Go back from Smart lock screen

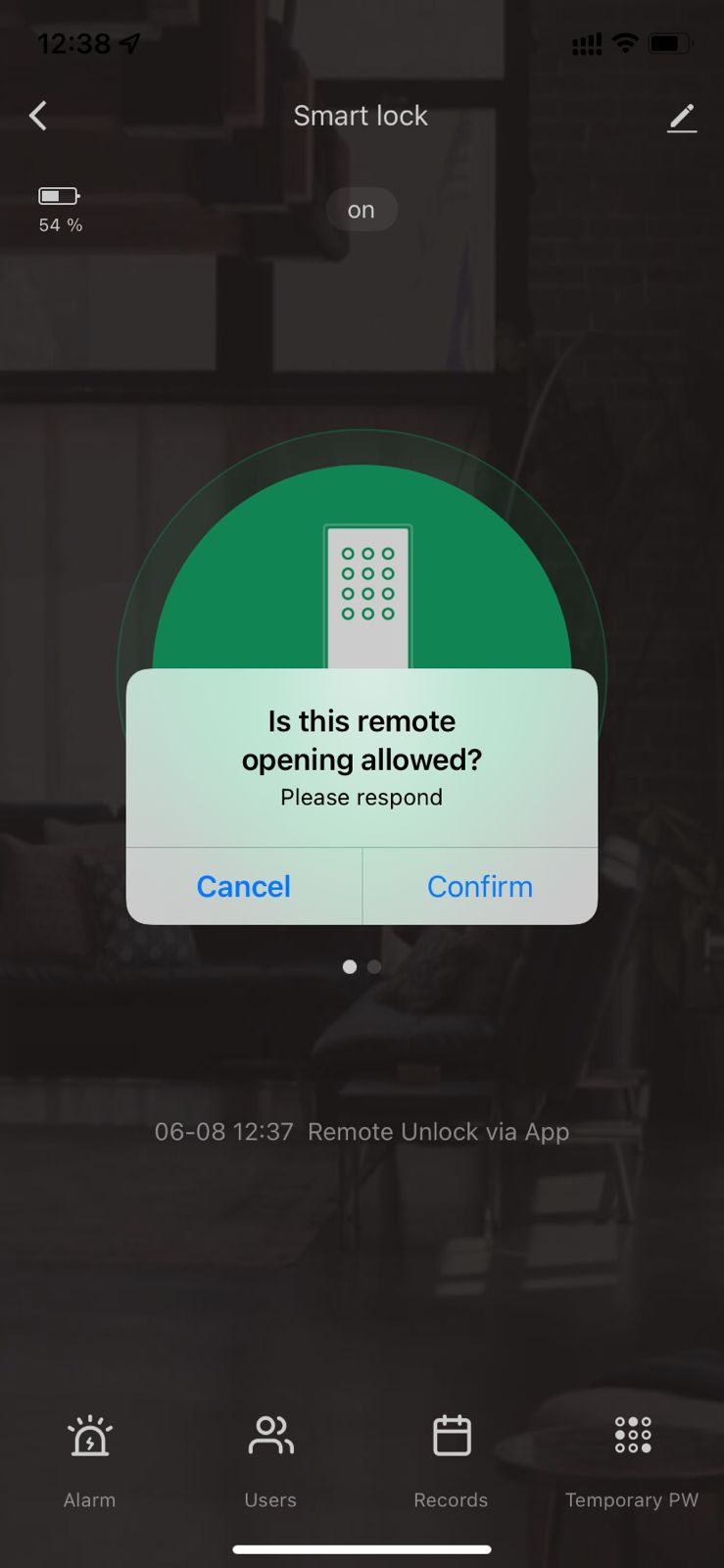38,116
